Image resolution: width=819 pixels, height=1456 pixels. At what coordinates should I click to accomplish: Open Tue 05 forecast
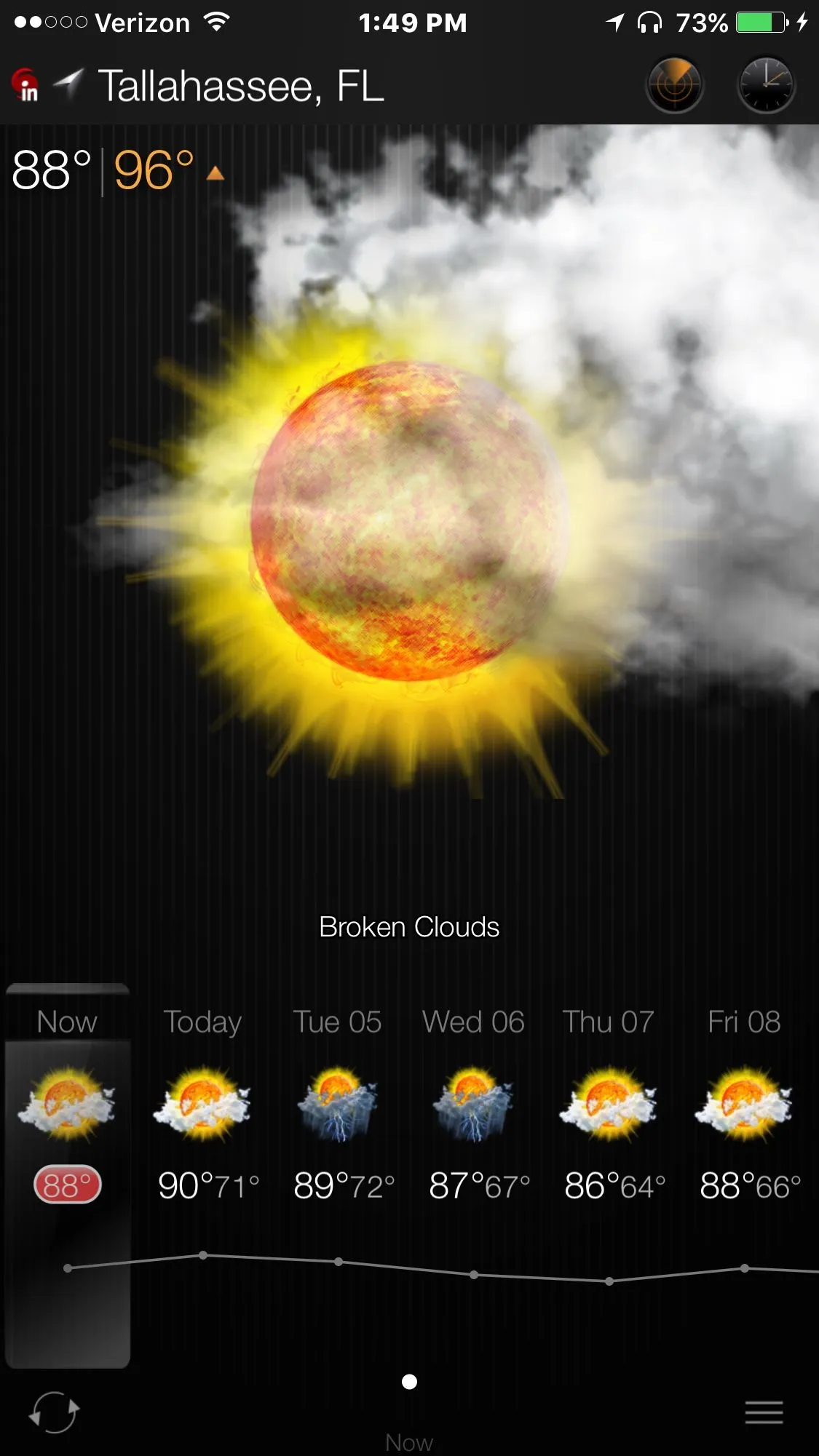click(338, 1106)
